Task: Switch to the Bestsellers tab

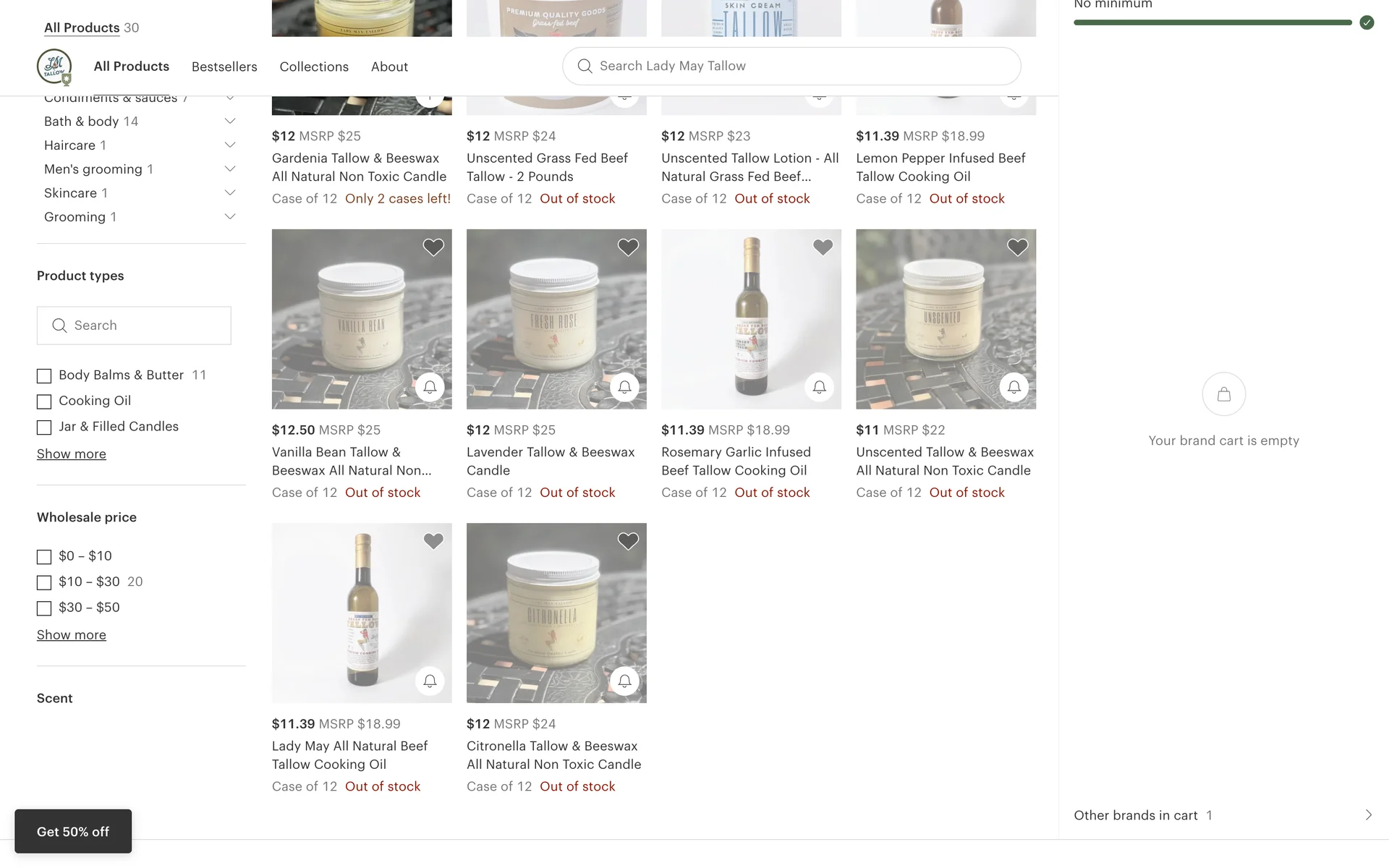Action: tap(224, 67)
